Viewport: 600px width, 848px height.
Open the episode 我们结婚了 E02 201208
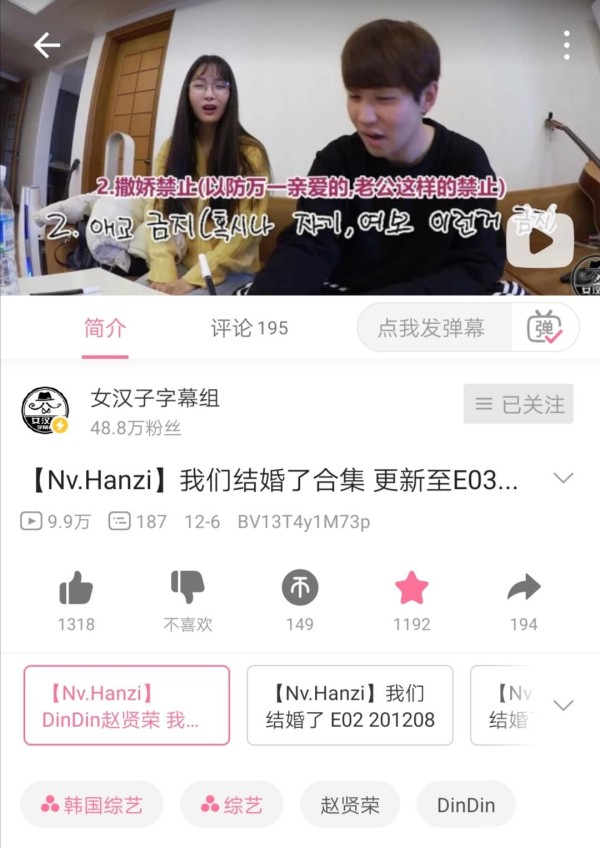coord(350,705)
